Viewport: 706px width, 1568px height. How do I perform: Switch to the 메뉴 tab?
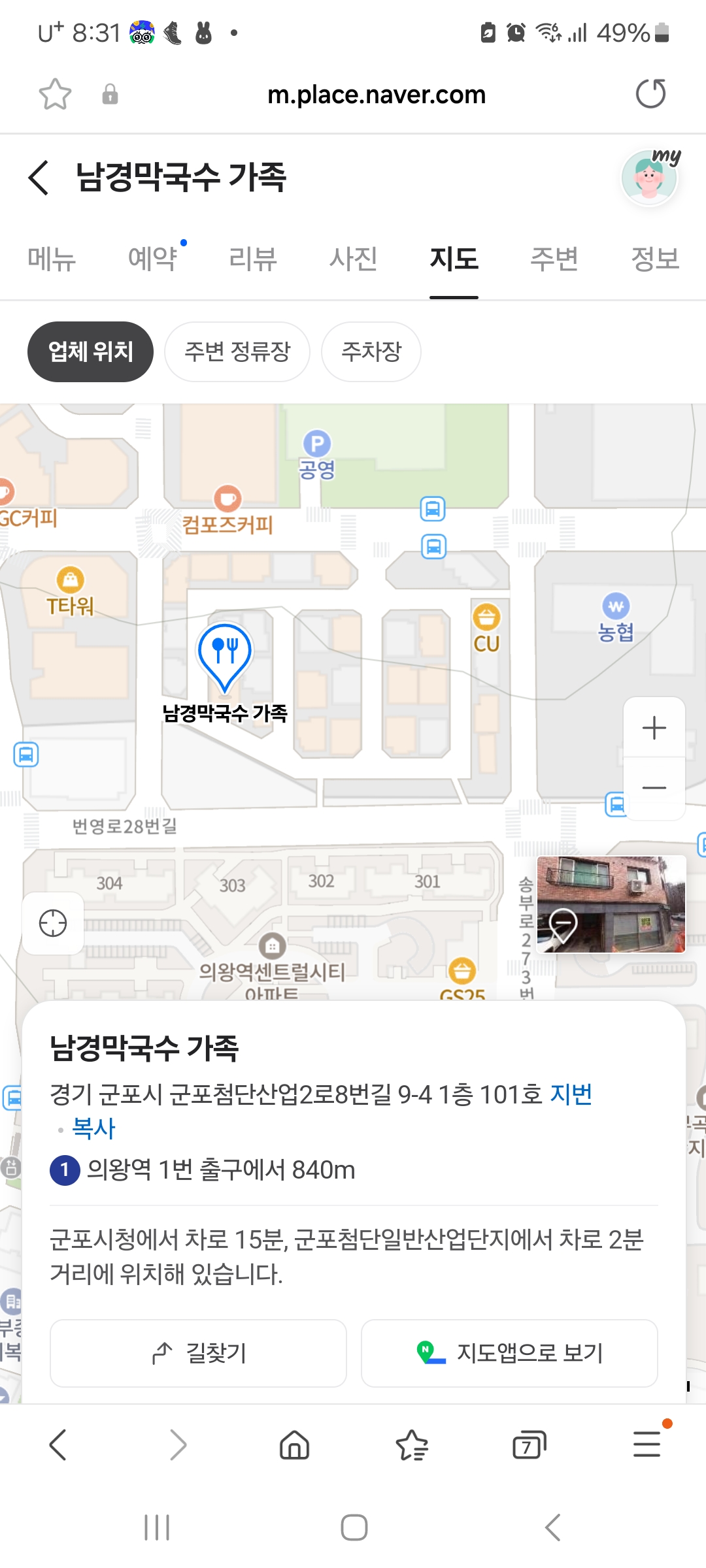52,259
